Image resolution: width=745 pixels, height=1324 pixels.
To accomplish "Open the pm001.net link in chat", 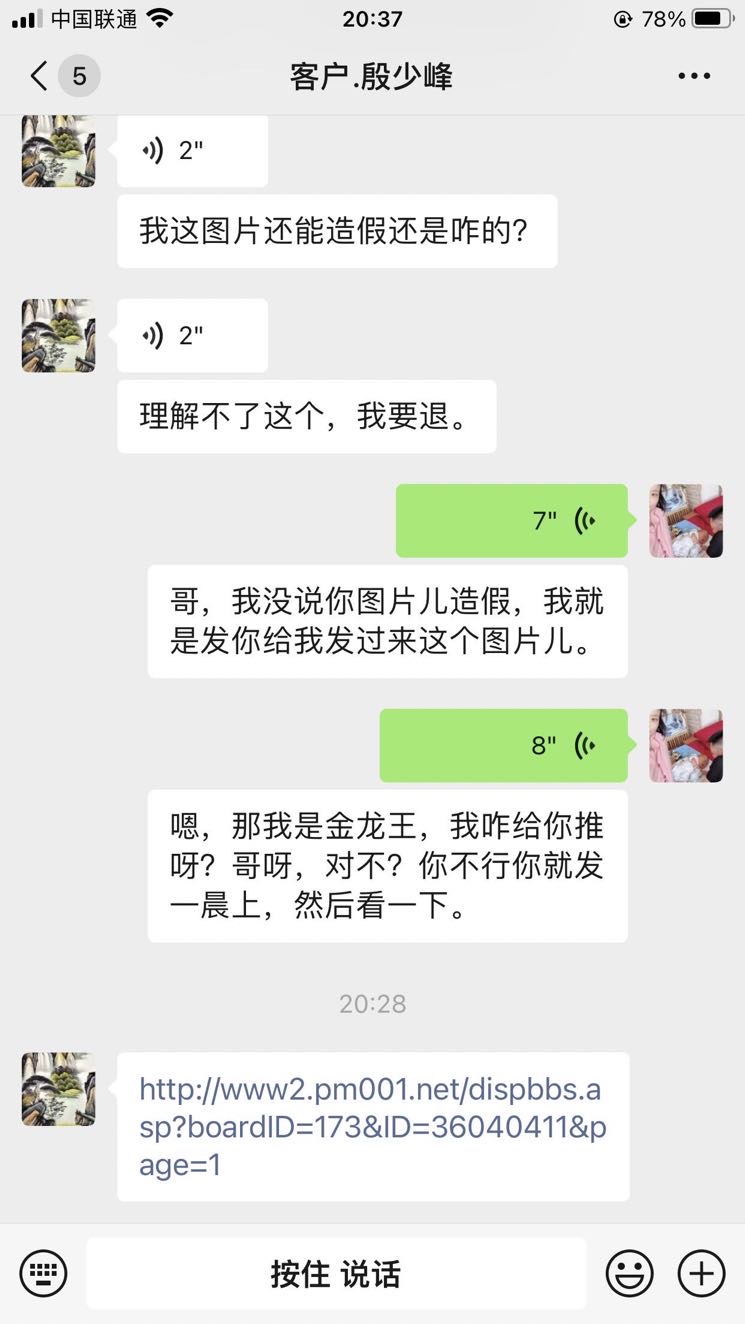I will tap(372, 1126).
